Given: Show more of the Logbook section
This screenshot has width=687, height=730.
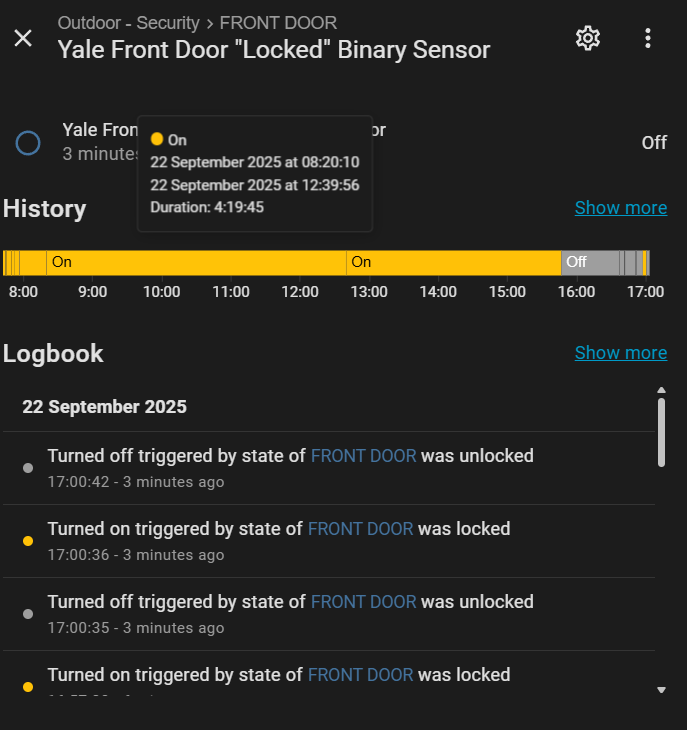Looking at the screenshot, I should [x=620, y=353].
